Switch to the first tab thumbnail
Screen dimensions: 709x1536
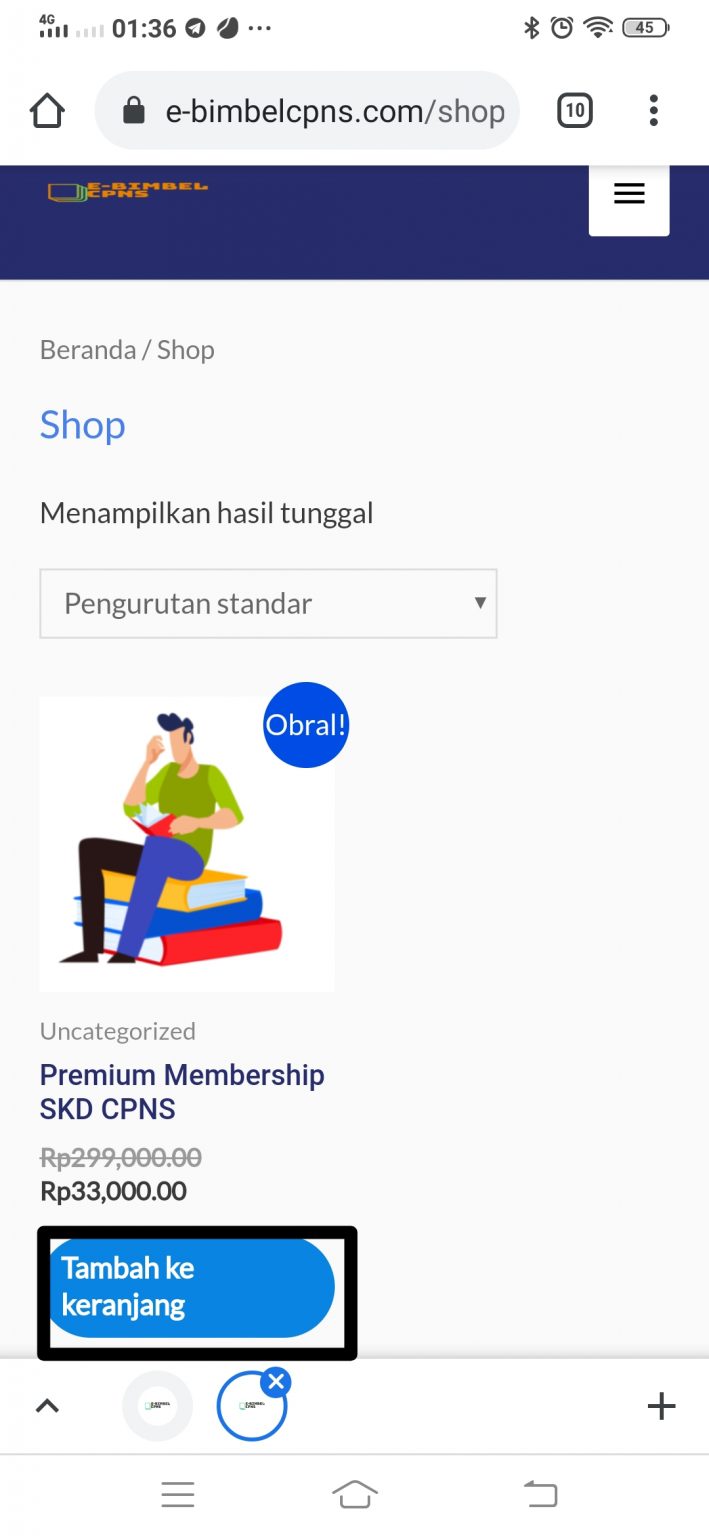tap(157, 1406)
